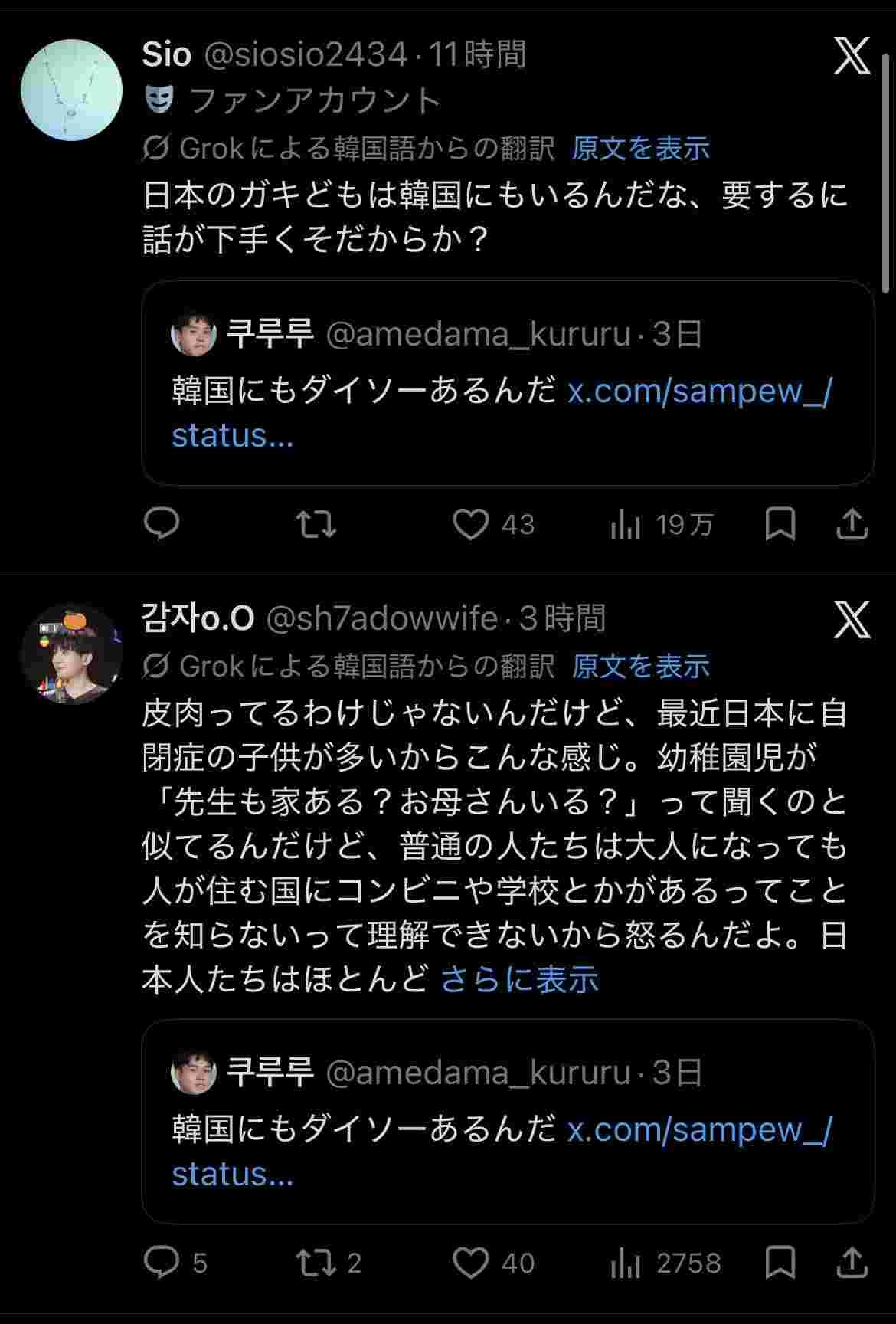Expand 감자o.O's post with さらに表示
The image size is (896, 1324).
(520, 979)
